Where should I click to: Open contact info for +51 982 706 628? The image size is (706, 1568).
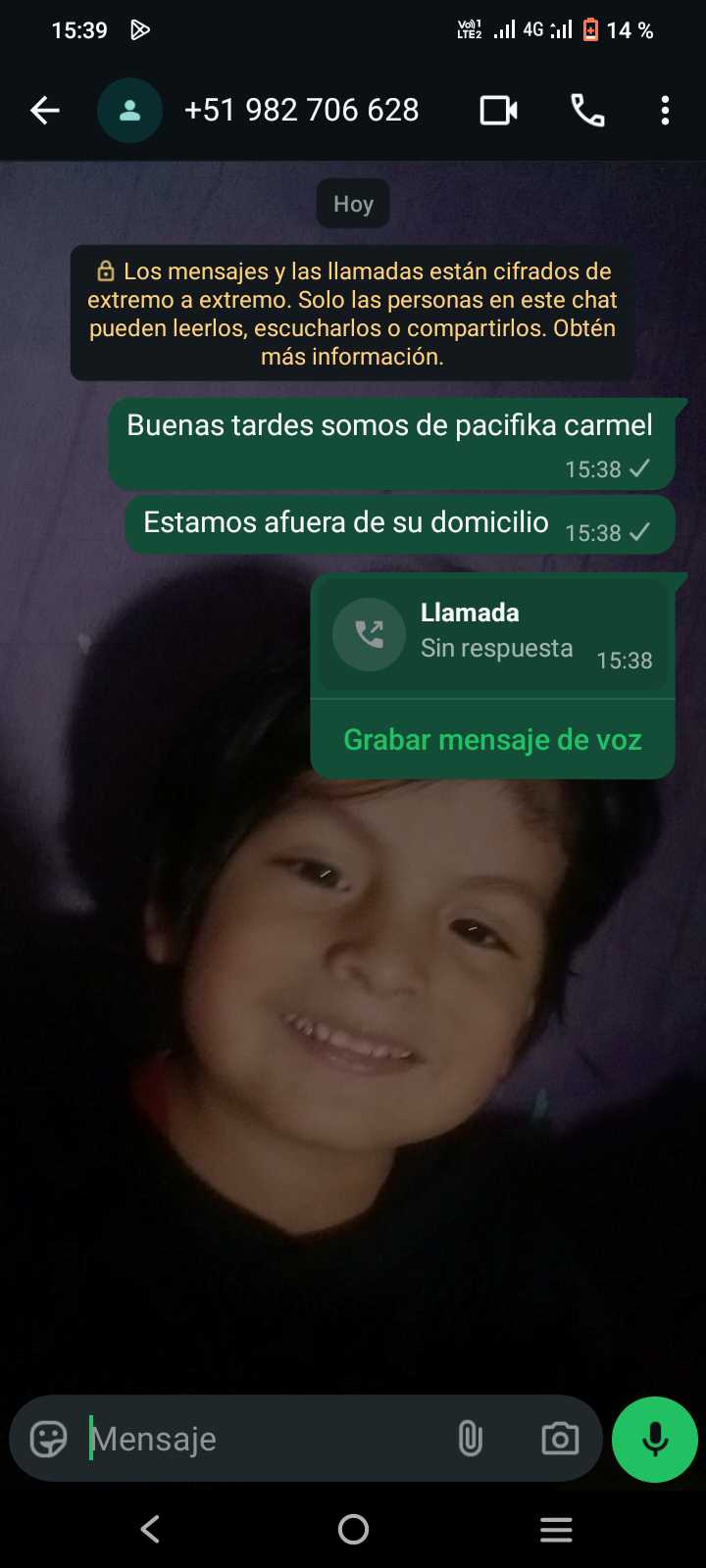pyautogui.click(x=301, y=111)
